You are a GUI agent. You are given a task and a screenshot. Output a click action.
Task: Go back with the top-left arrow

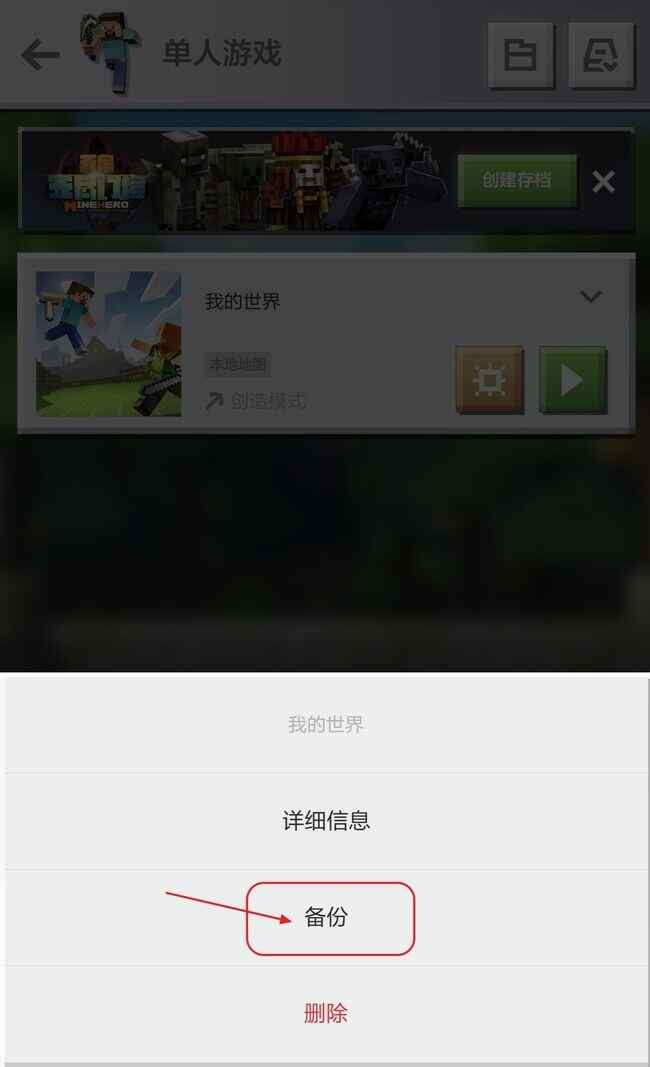click(40, 54)
